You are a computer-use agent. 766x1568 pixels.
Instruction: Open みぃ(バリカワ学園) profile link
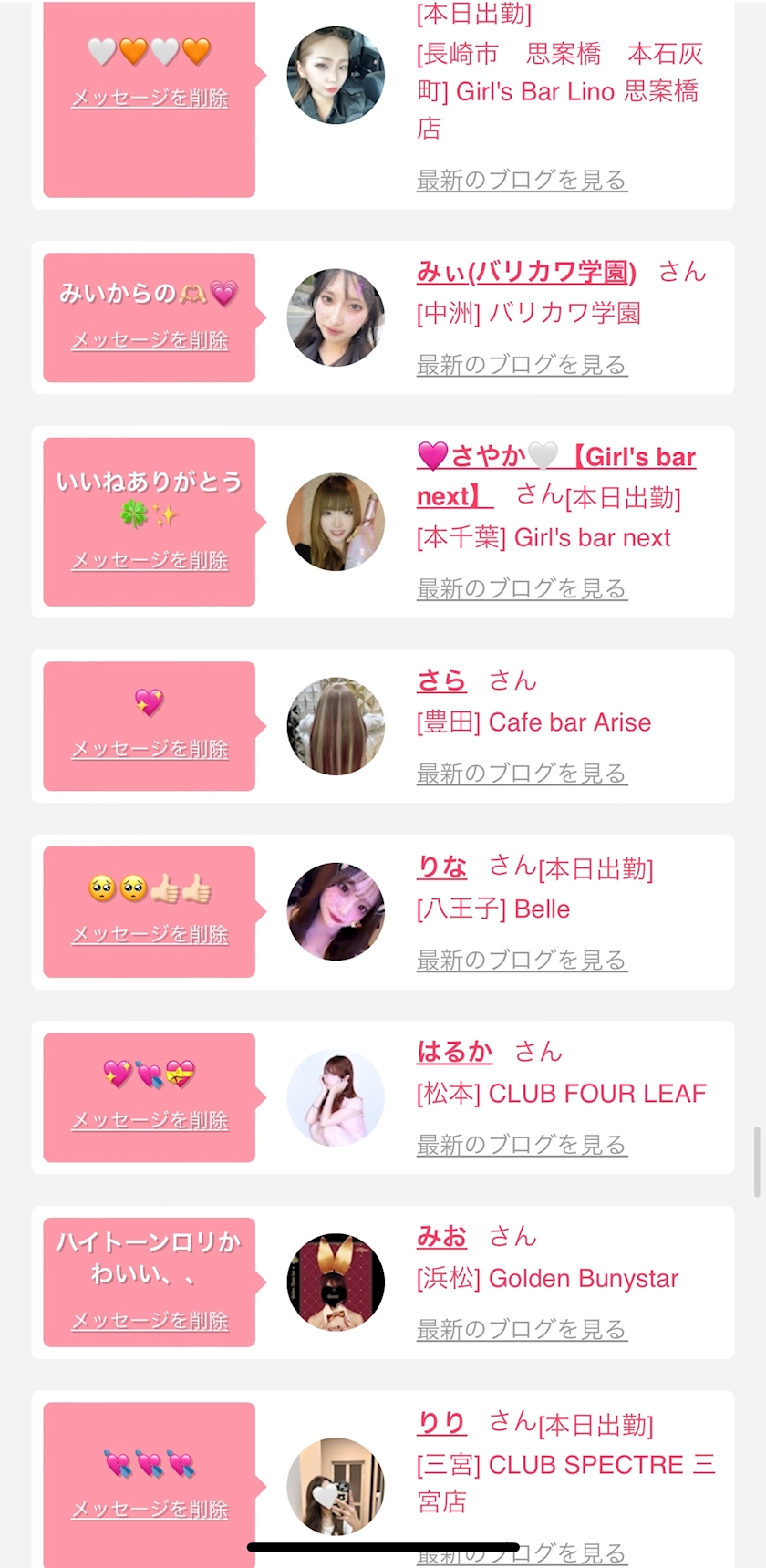pyautogui.click(x=526, y=272)
